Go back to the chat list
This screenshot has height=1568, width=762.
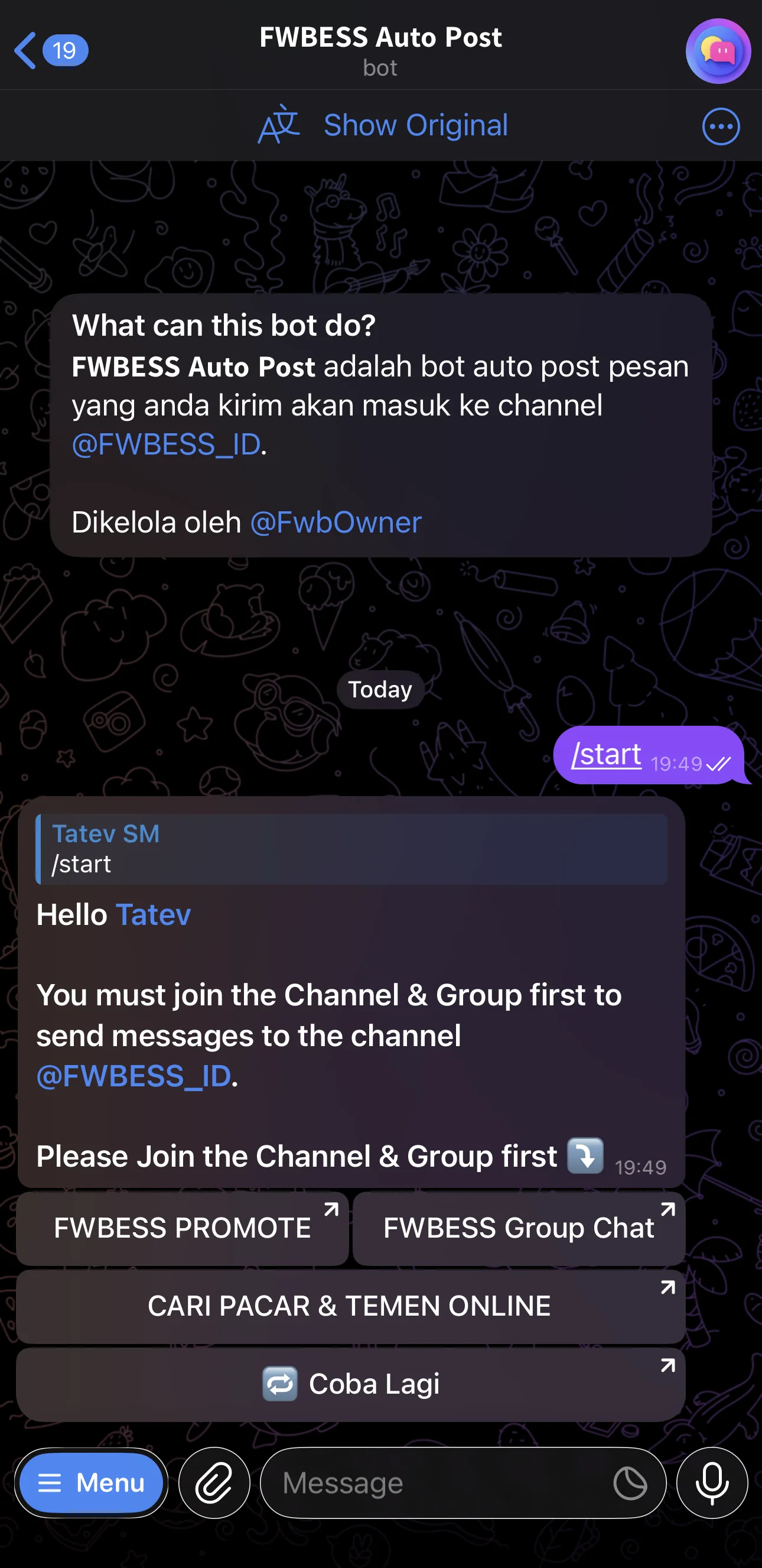[50, 50]
